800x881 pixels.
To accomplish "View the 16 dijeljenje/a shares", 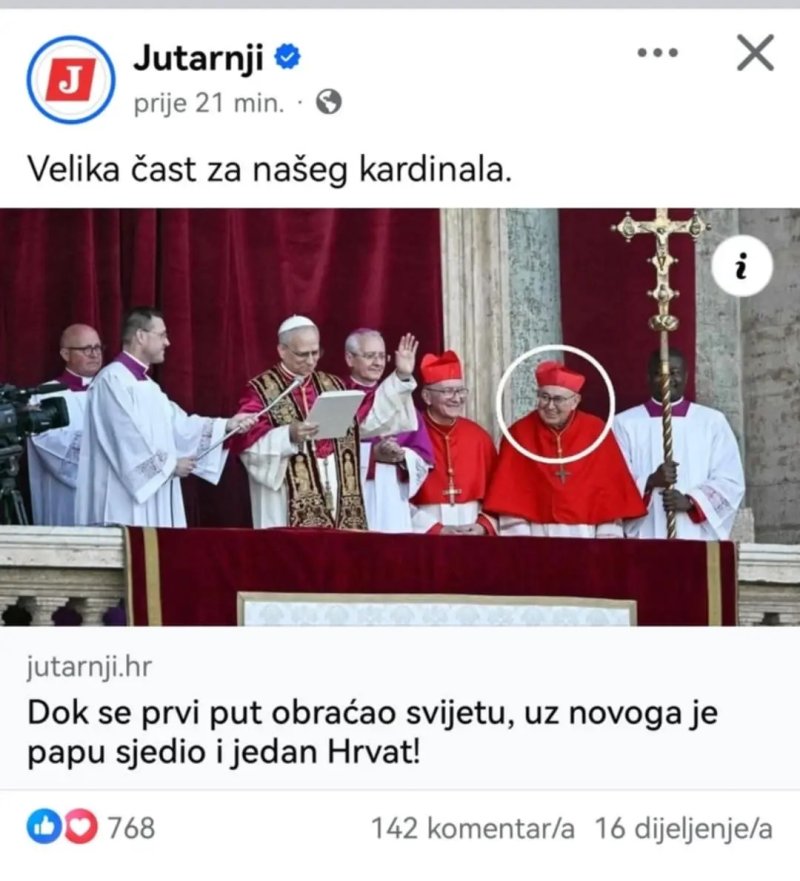I will (684, 828).
